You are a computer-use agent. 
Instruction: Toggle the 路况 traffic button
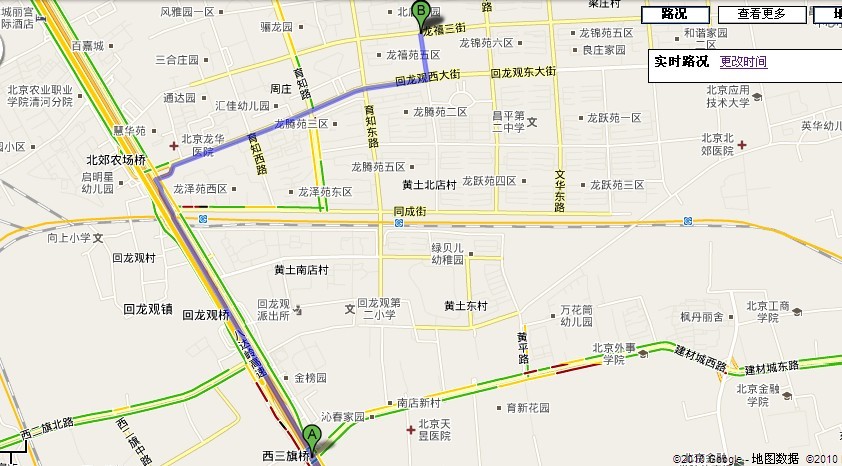(674, 14)
